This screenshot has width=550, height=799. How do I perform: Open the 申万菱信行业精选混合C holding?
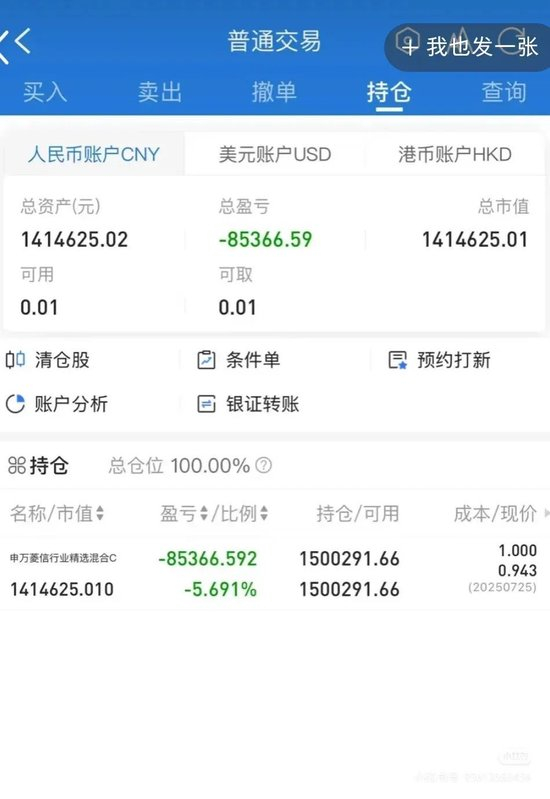pyautogui.click(x=275, y=573)
